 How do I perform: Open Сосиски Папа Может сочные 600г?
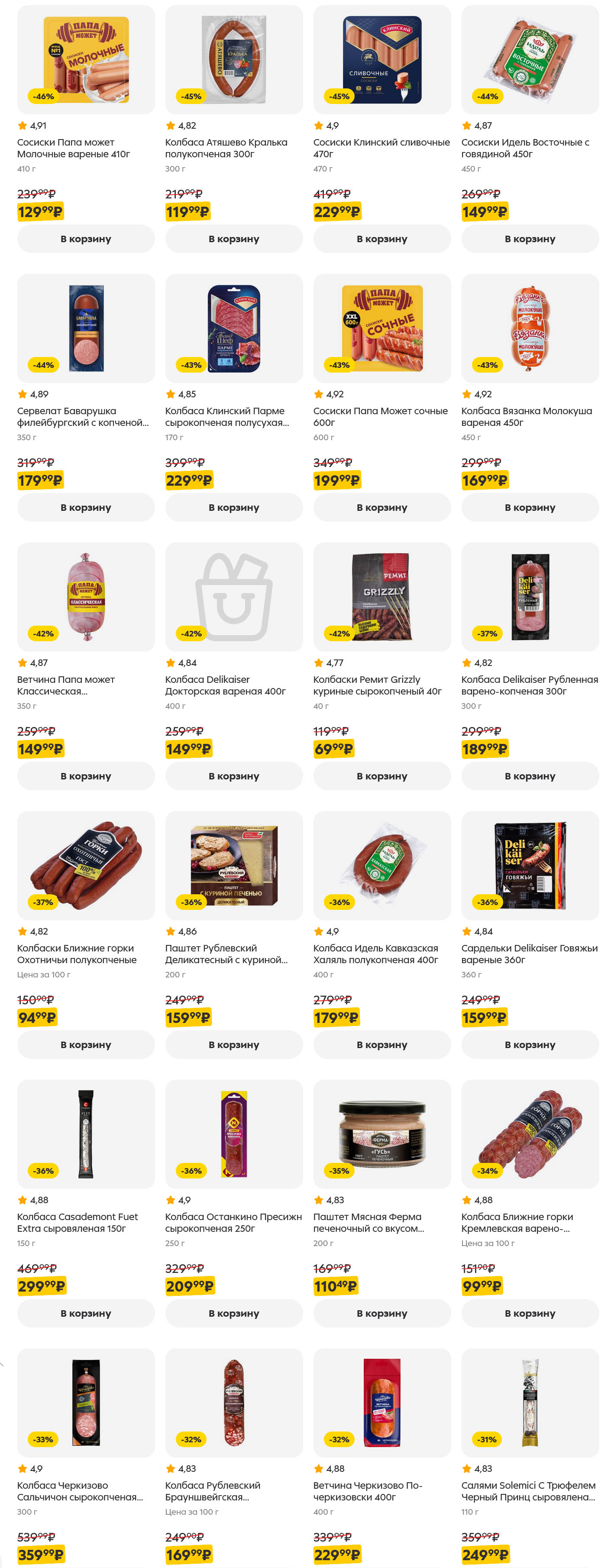click(381, 329)
